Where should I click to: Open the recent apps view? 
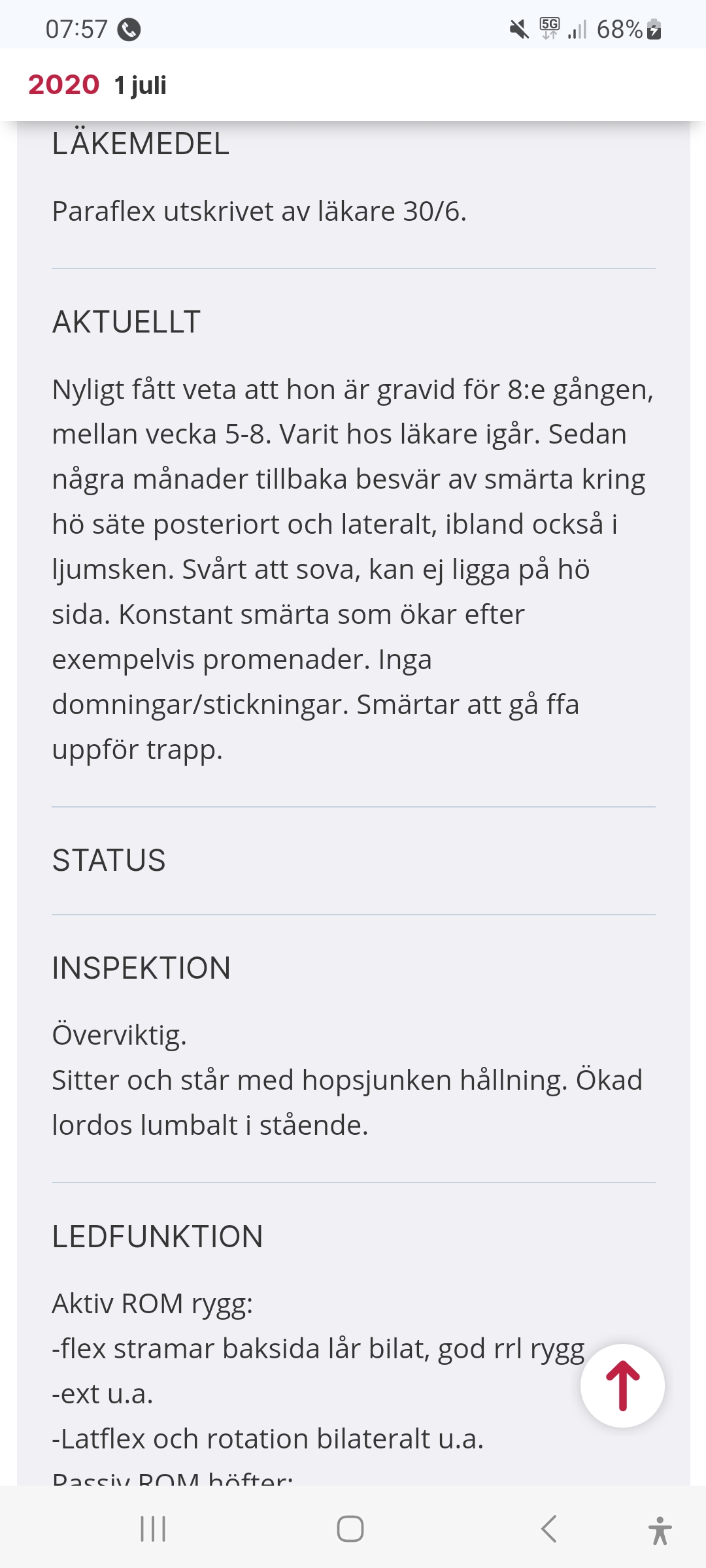(x=153, y=1529)
